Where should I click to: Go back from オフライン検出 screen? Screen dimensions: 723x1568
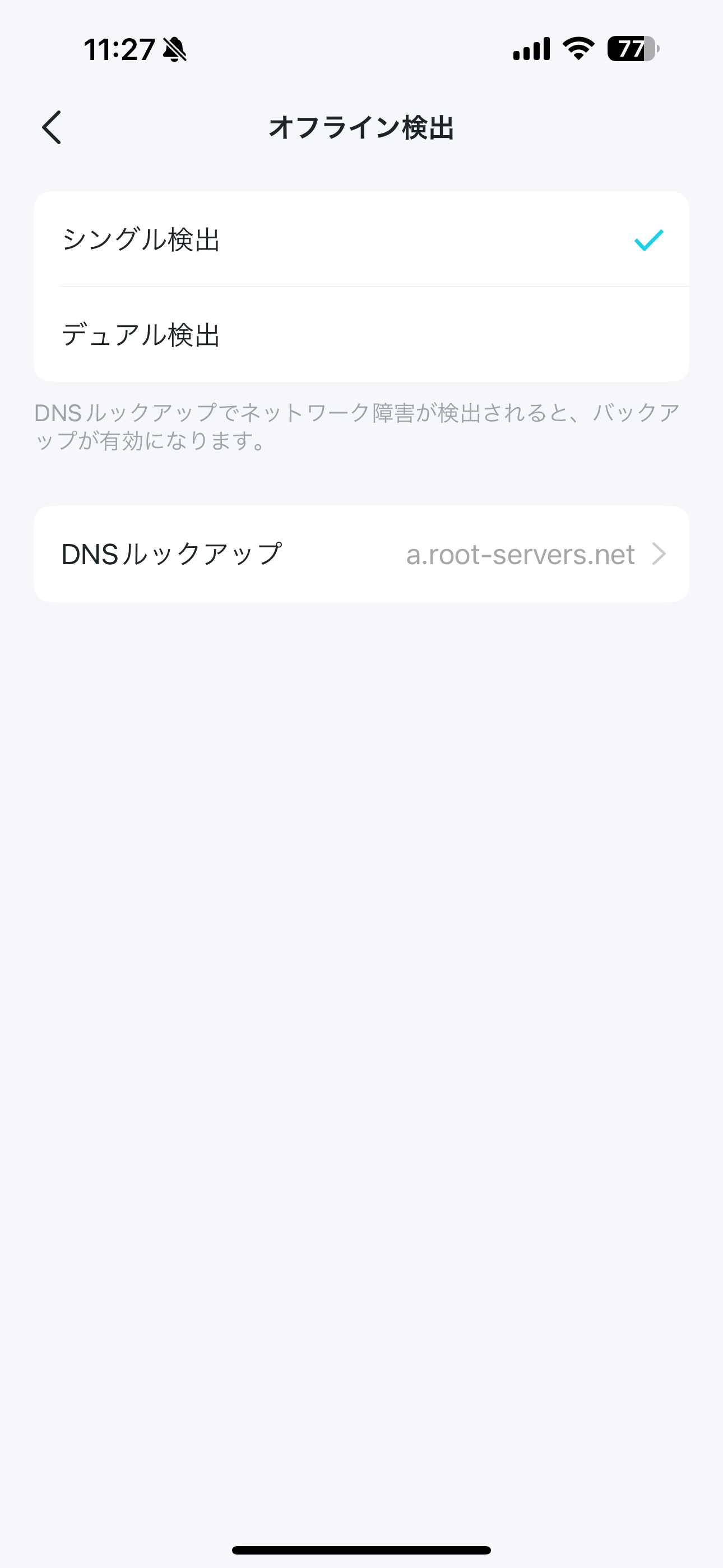pos(52,127)
